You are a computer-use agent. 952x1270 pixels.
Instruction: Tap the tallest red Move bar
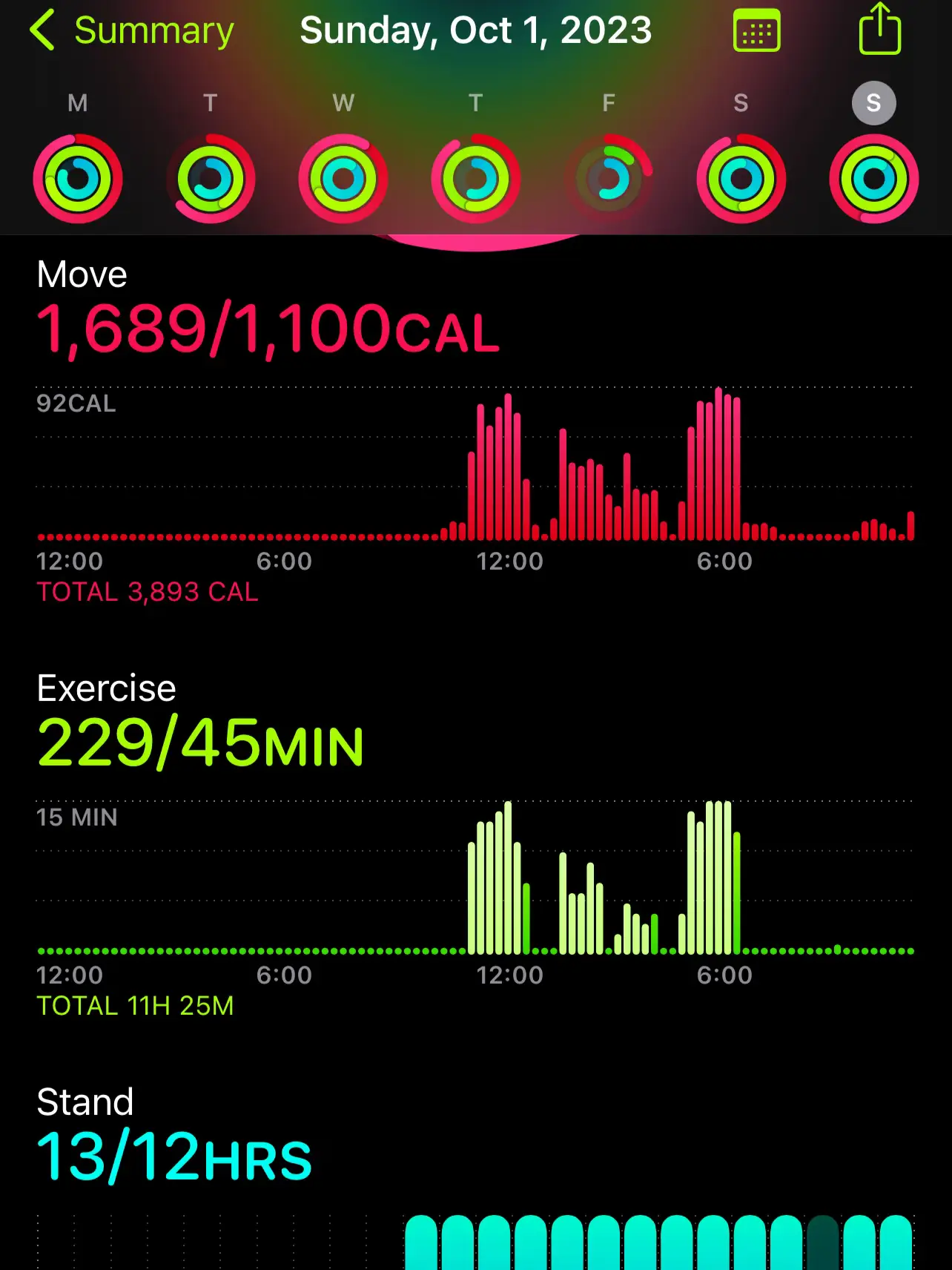719,445
